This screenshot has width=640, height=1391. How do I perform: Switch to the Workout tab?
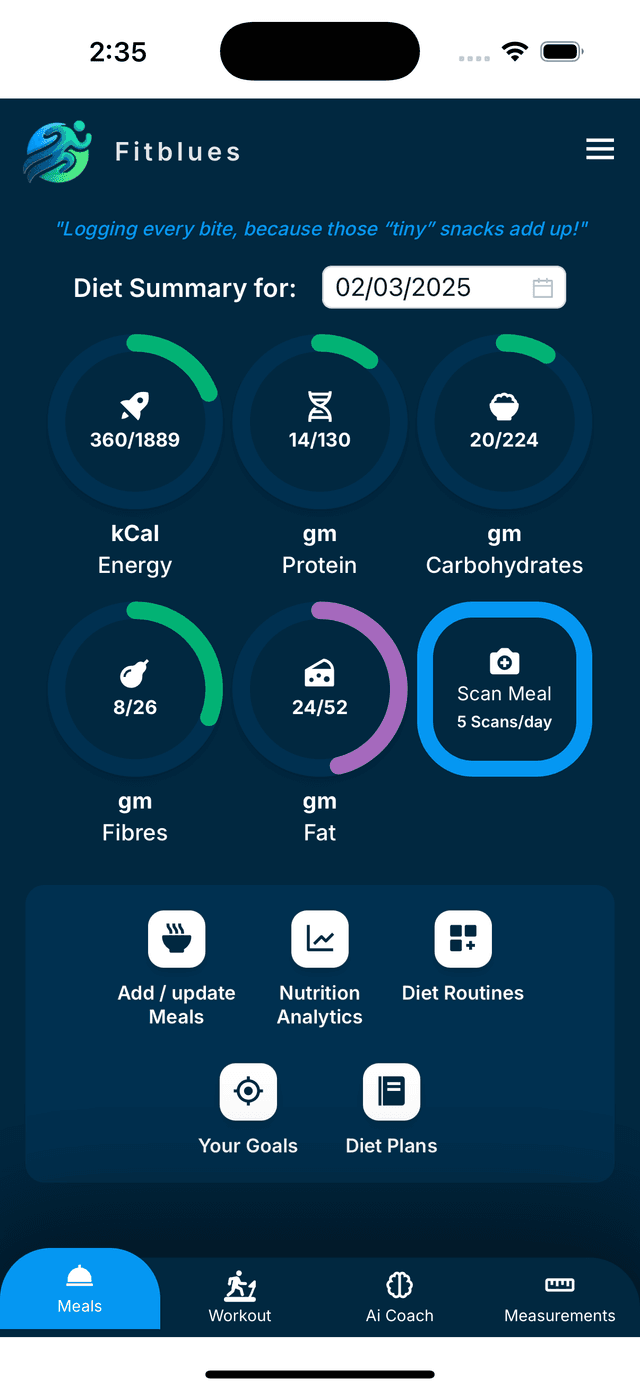tap(240, 1297)
